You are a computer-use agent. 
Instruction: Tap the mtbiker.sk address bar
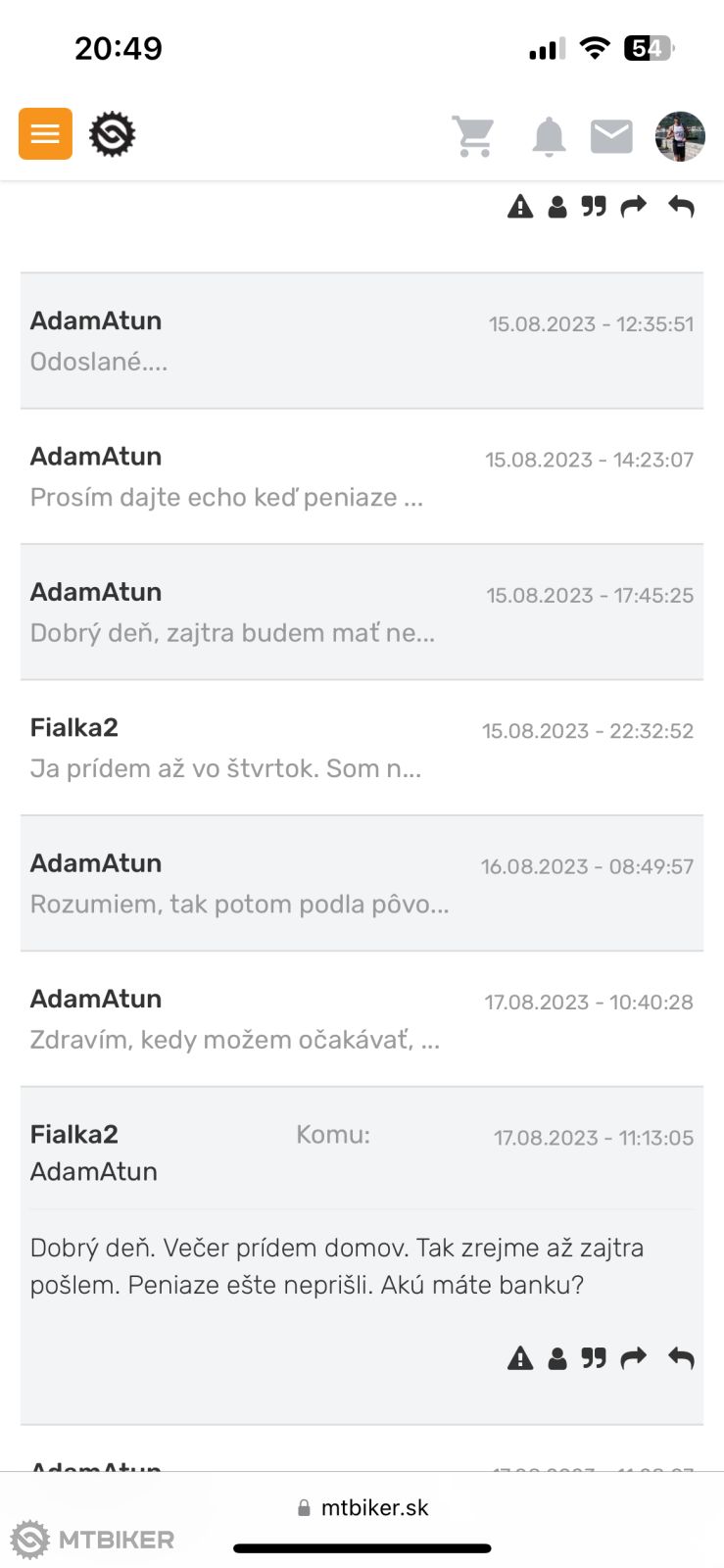[362, 1507]
